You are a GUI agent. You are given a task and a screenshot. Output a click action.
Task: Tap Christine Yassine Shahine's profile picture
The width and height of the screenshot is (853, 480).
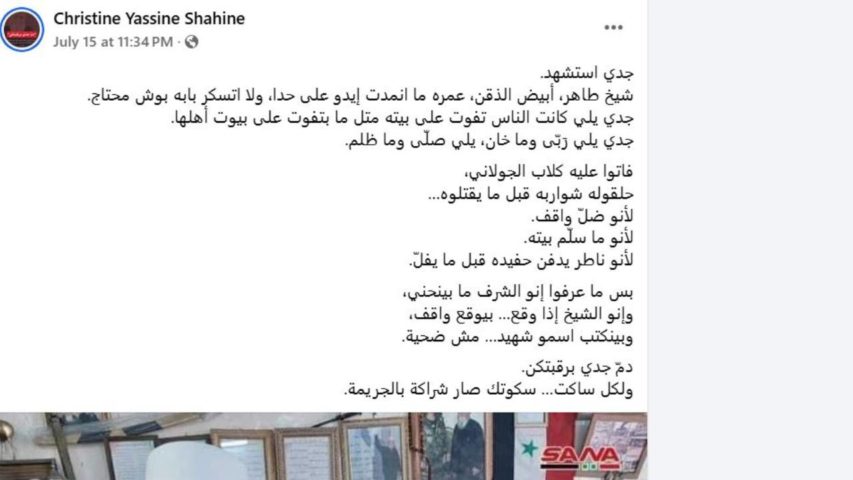[22, 29]
